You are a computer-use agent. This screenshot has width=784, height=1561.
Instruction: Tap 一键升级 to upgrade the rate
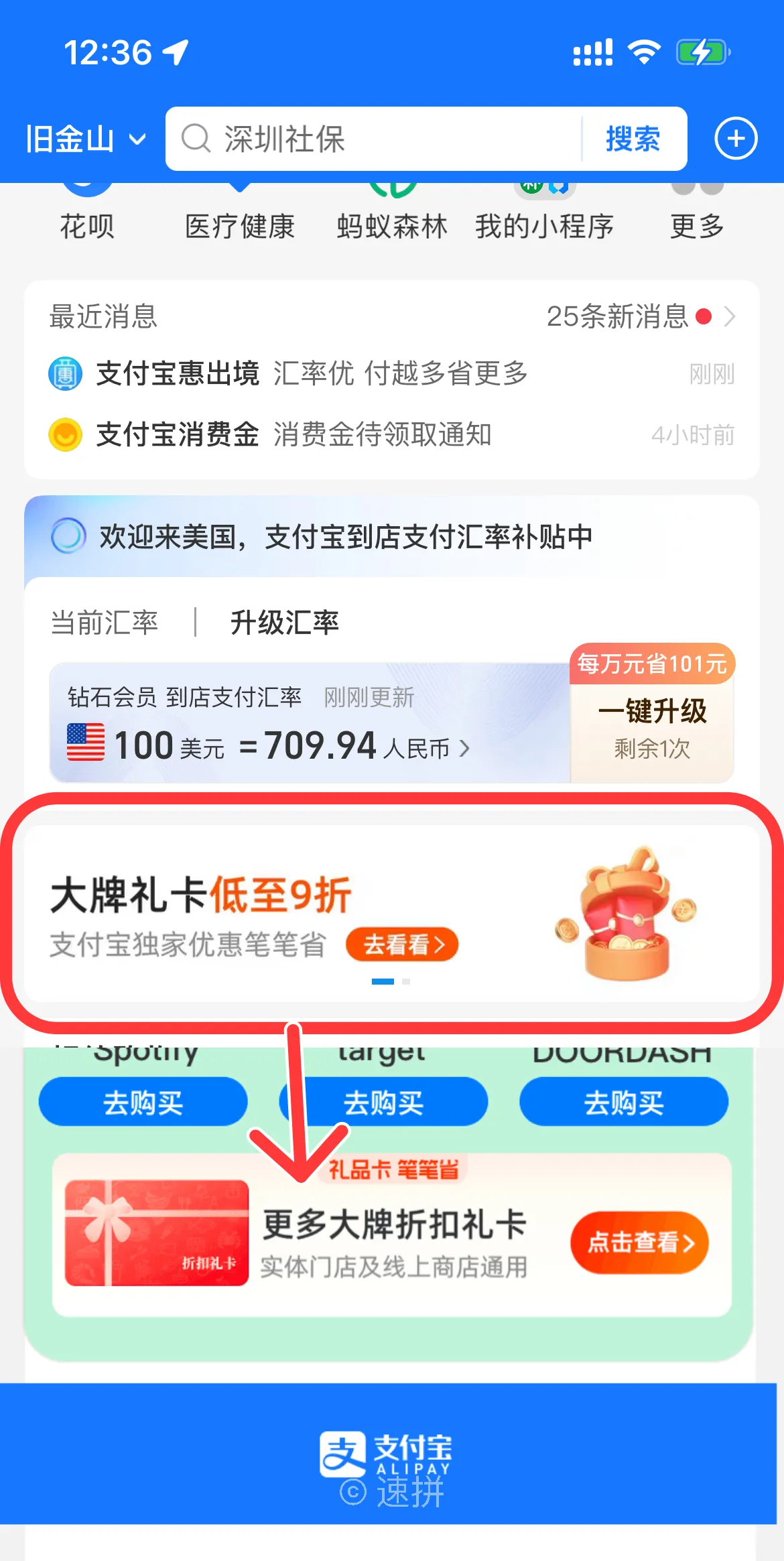652,725
